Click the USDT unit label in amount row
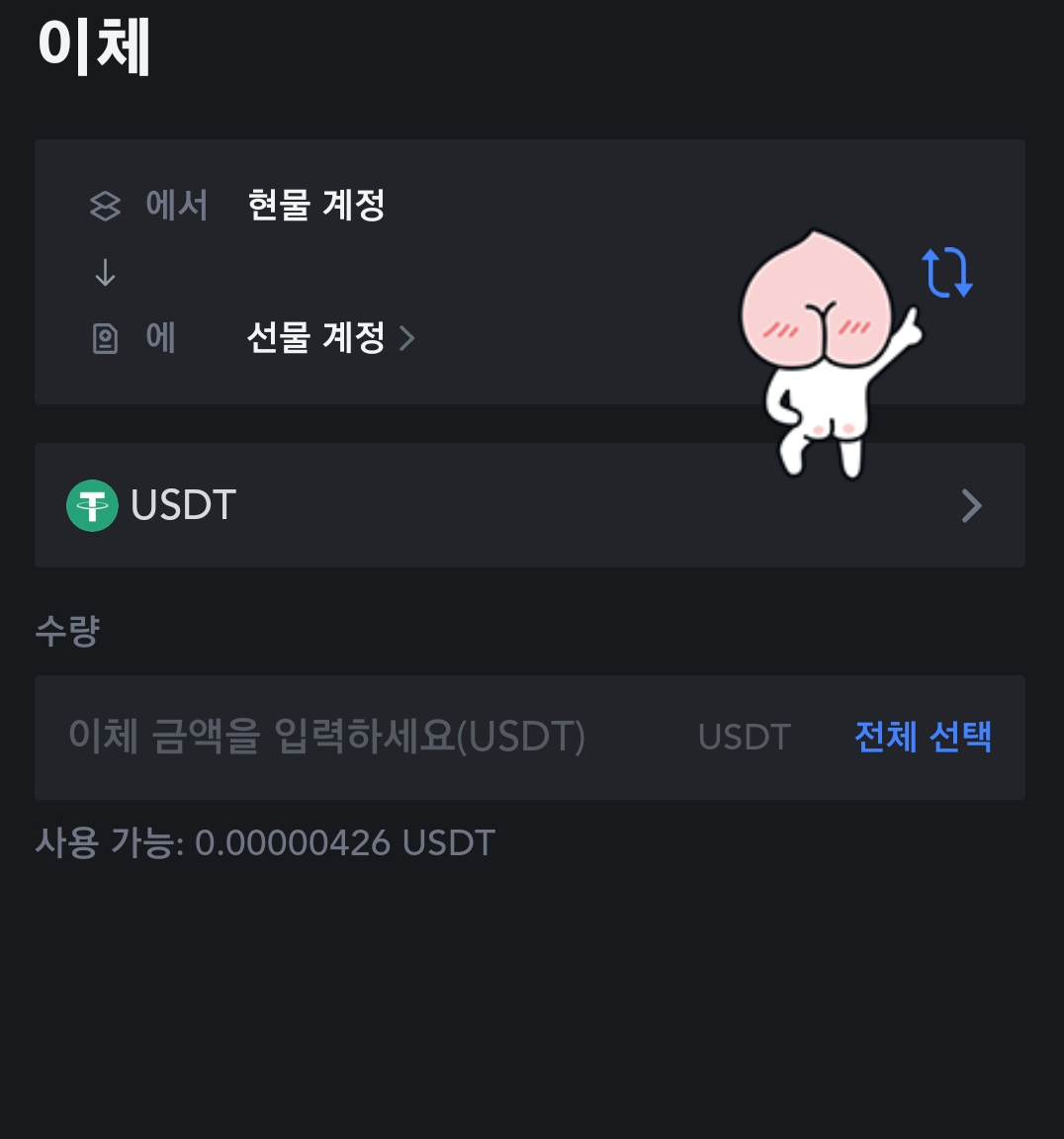The height and width of the screenshot is (1139, 1064). tap(744, 737)
